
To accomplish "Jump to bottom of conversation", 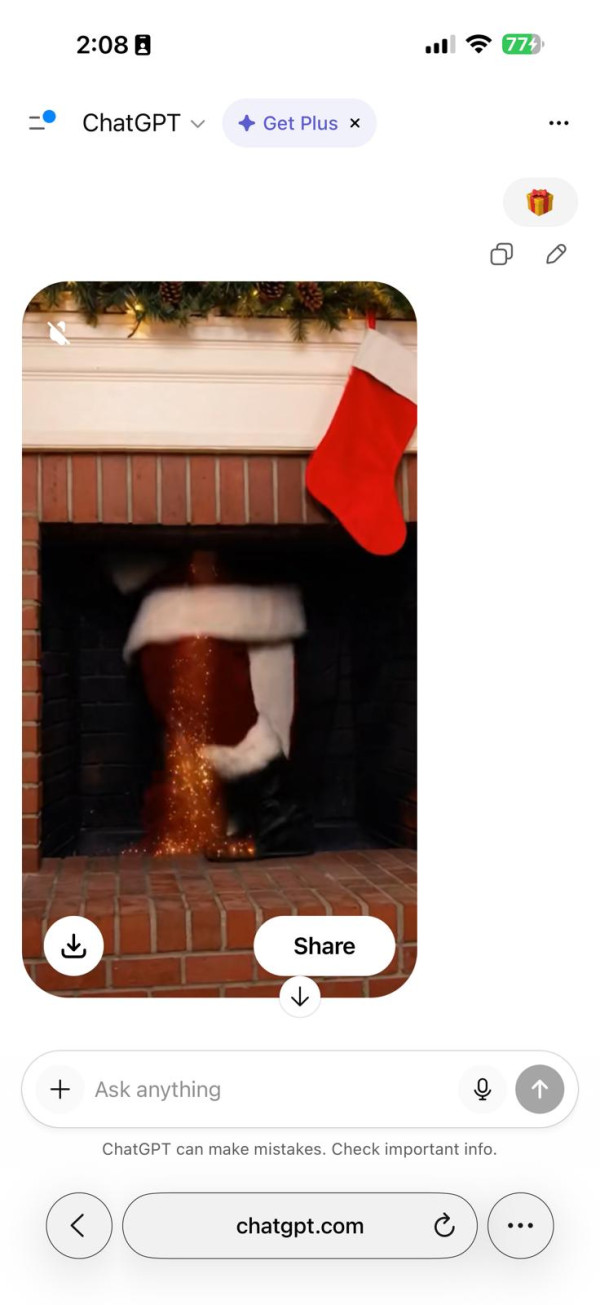I will pyautogui.click(x=300, y=997).
